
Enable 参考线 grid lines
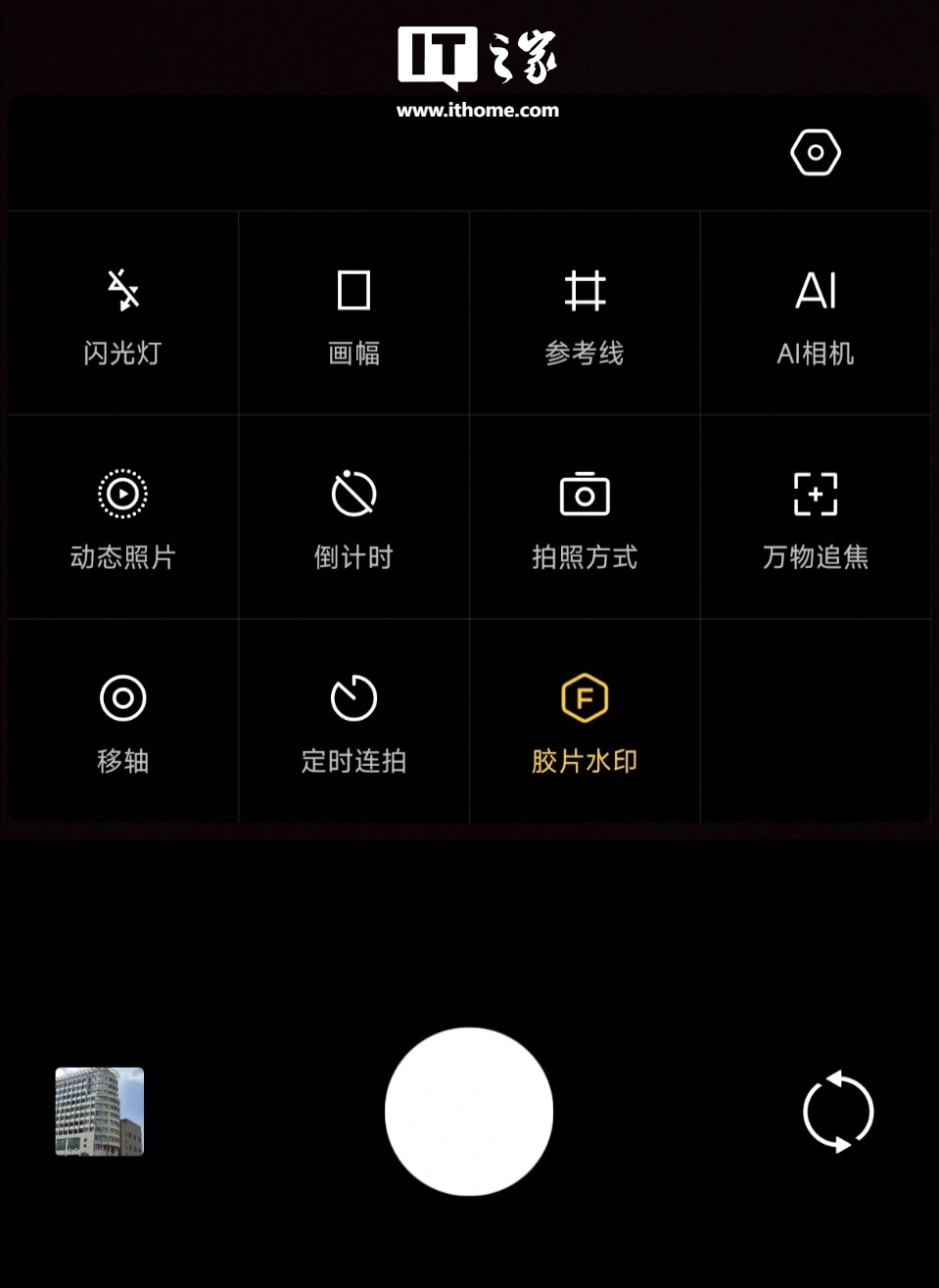(x=585, y=313)
